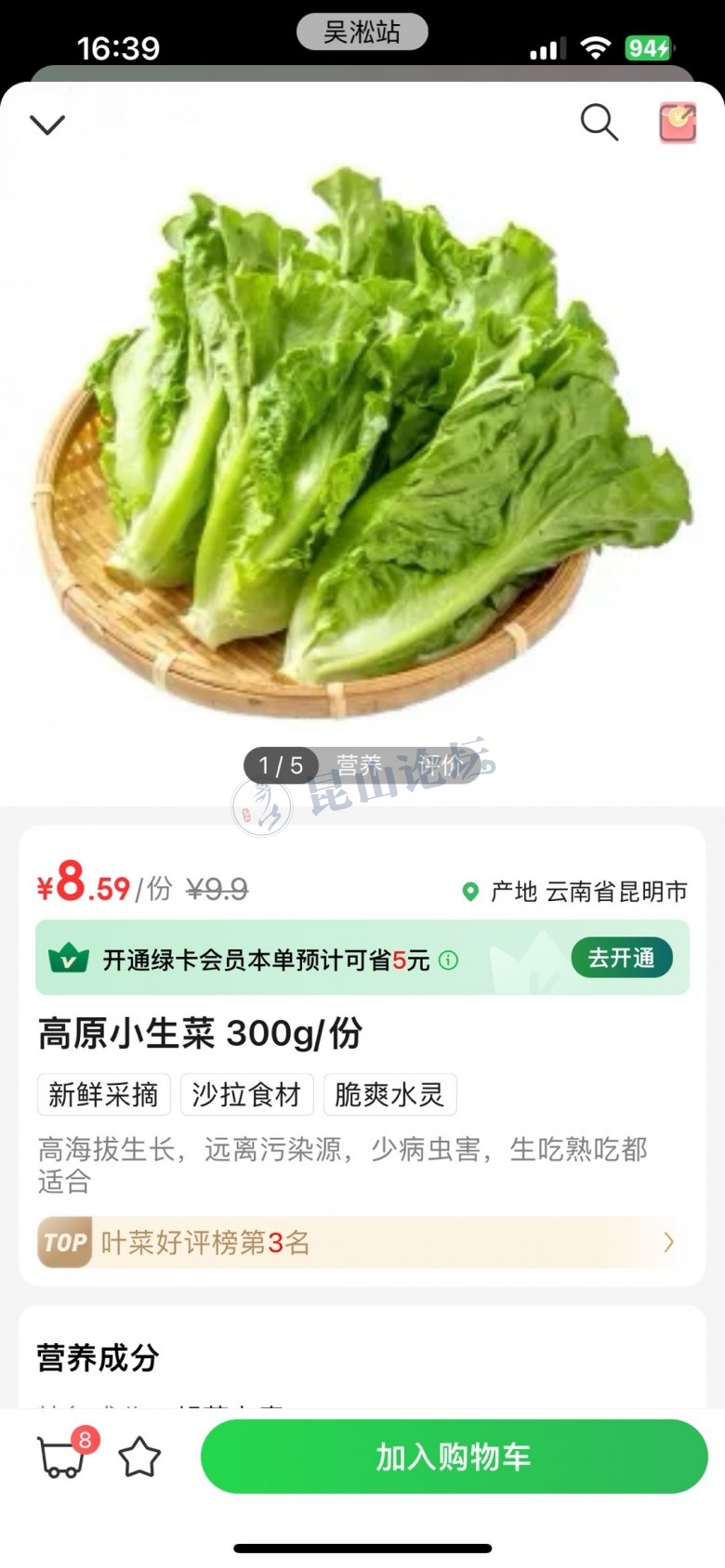The height and width of the screenshot is (1568, 725).
Task: Tap 加入购物车 to add the lettuce
Action: coord(454,1457)
